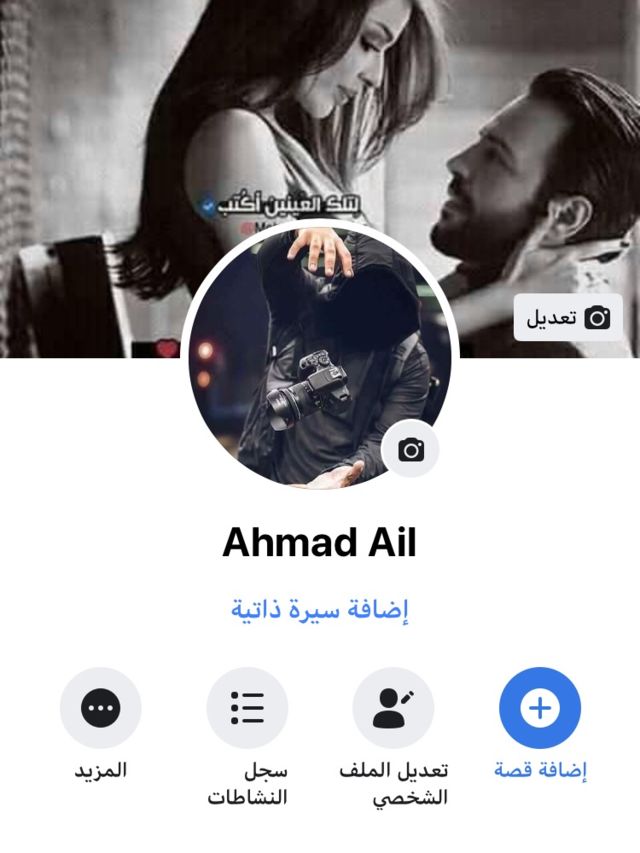This screenshot has height=853, width=640.
Task: Add a new story
Action: coord(540,709)
